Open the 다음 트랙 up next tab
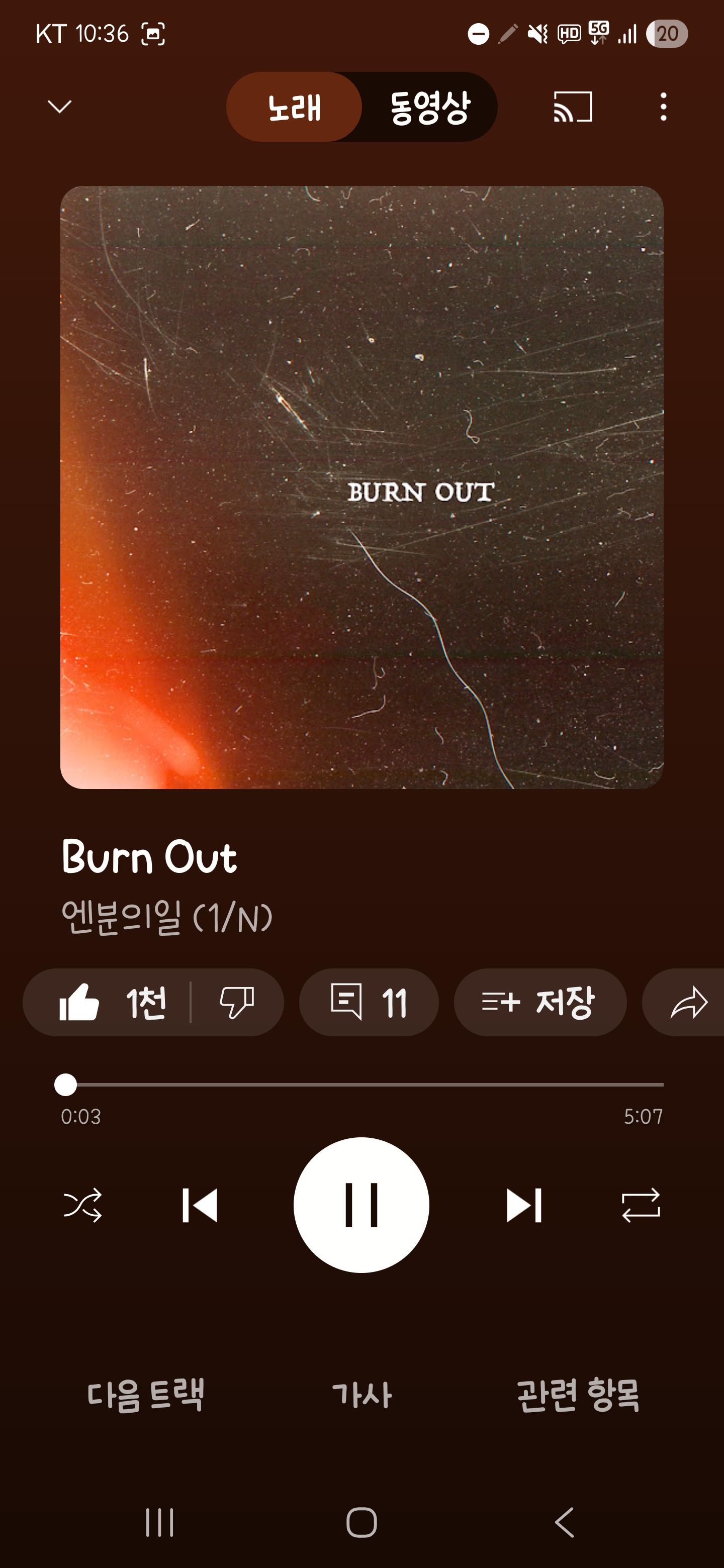This screenshot has height=1568, width=724. click(145, 1395)
